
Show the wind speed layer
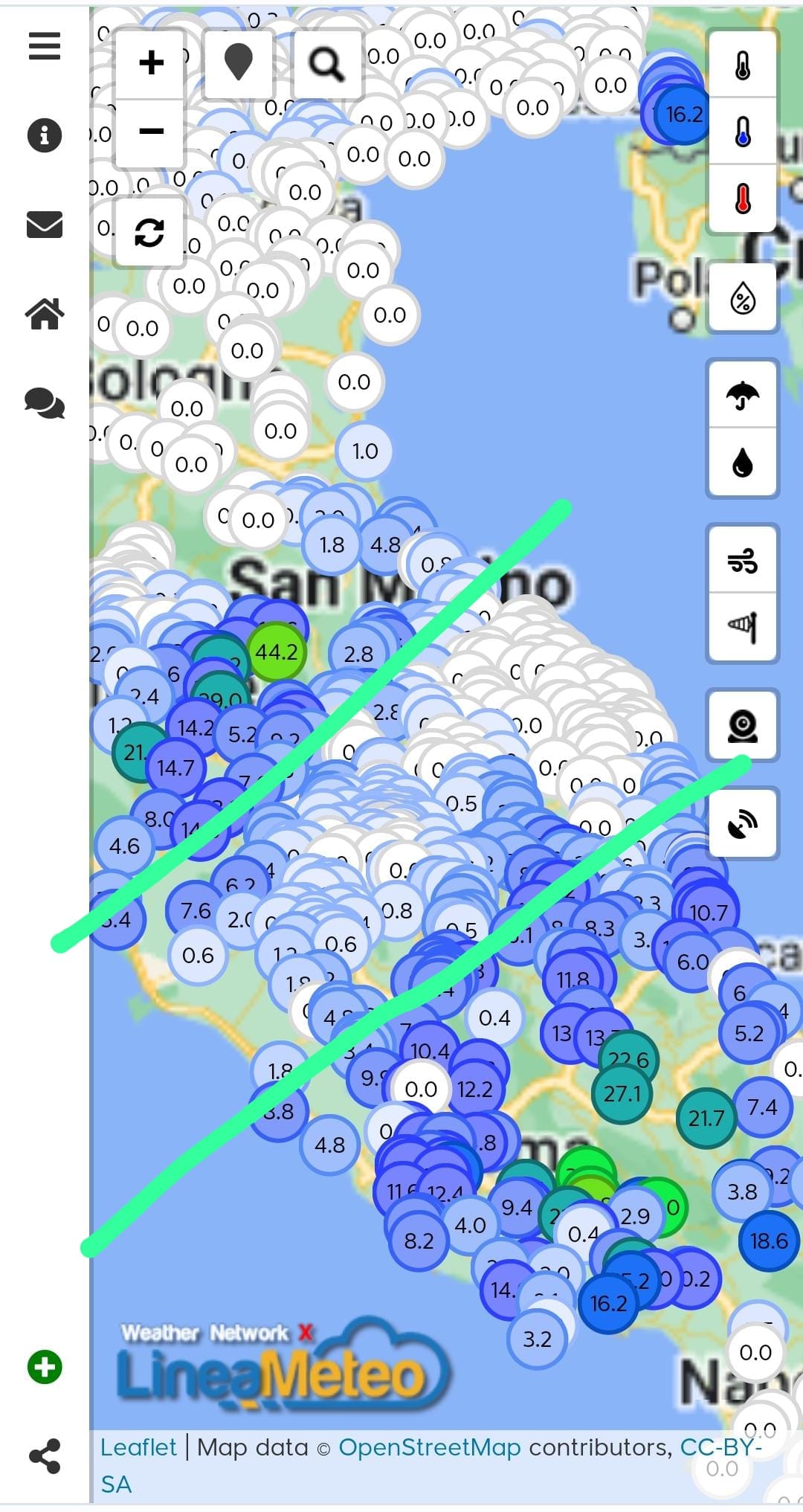tap(742, 560)
